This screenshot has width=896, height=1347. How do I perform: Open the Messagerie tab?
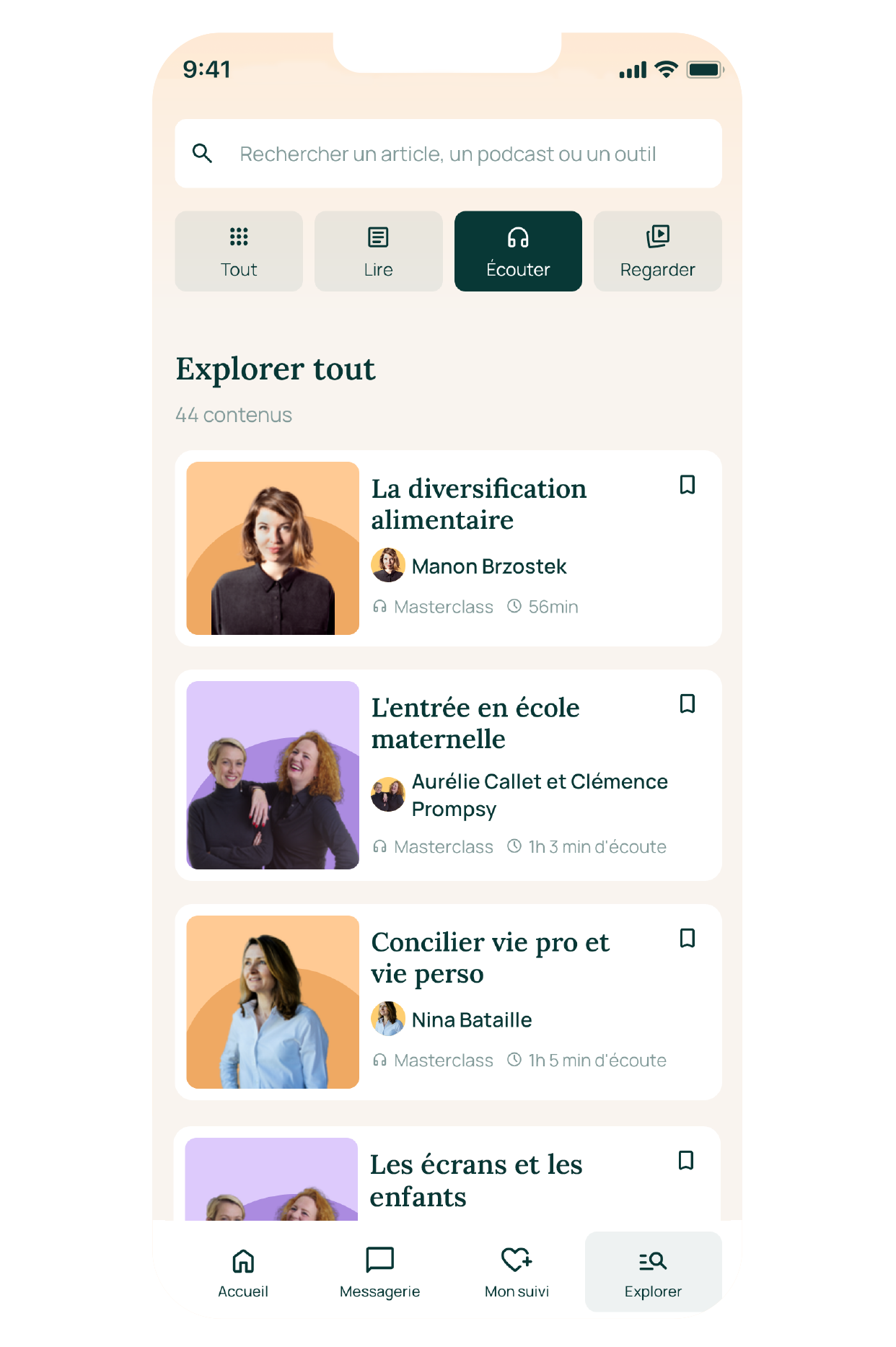click(x=379, y=1272)
